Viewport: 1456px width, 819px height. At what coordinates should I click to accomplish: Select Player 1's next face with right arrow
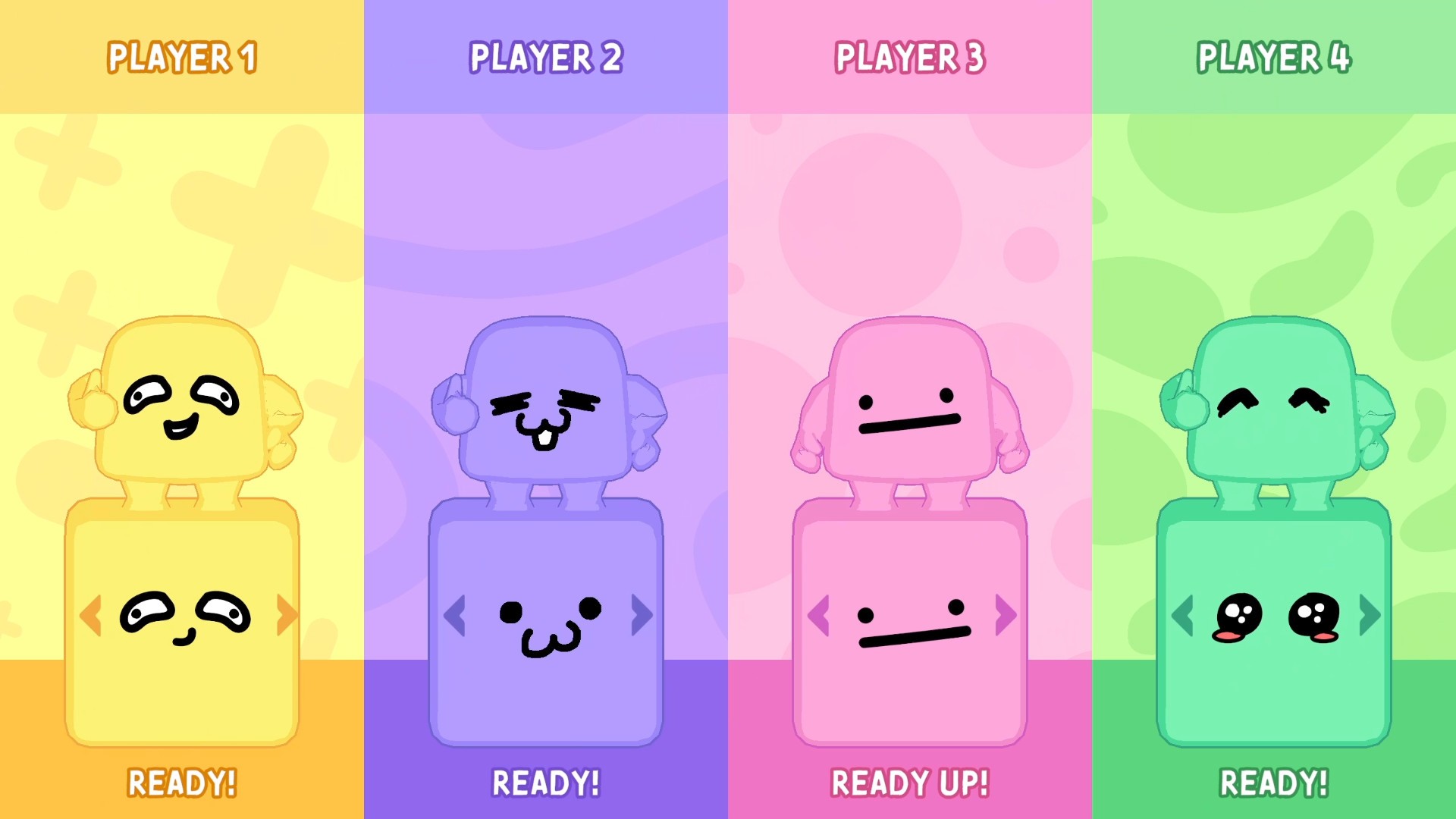coord(286,615)
